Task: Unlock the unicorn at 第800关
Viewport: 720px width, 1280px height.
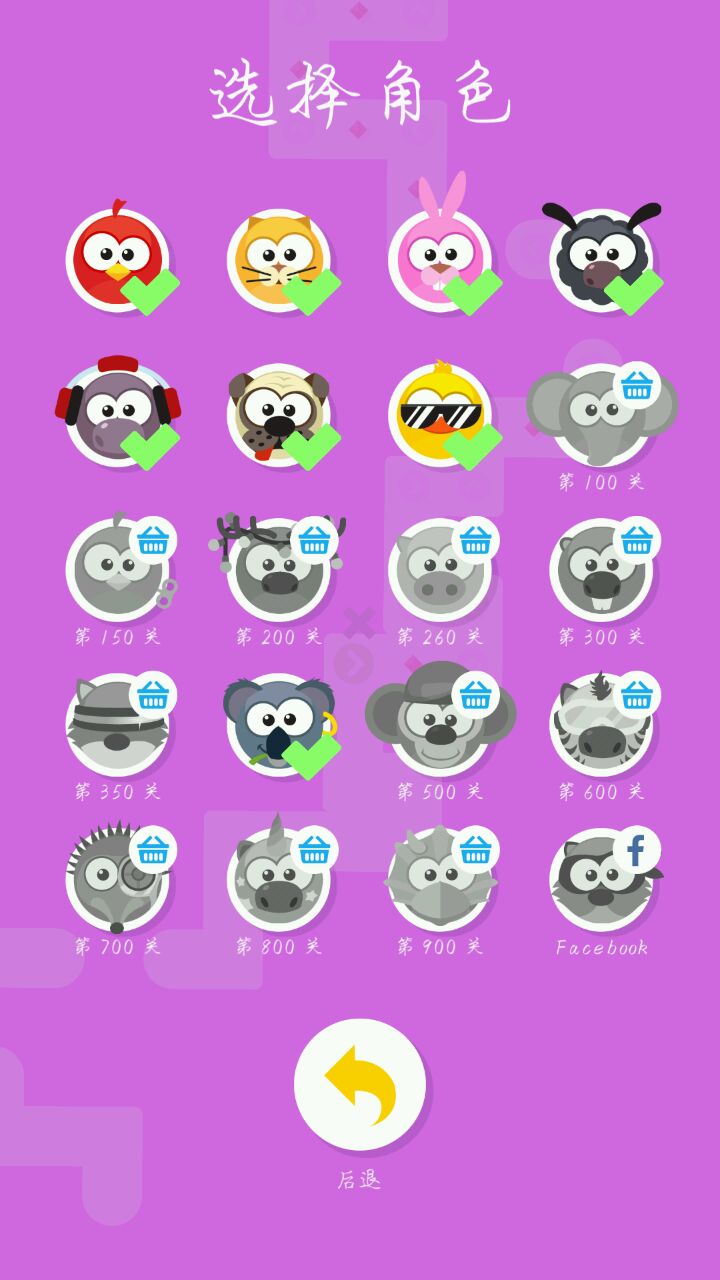Action: coord(279,880)
